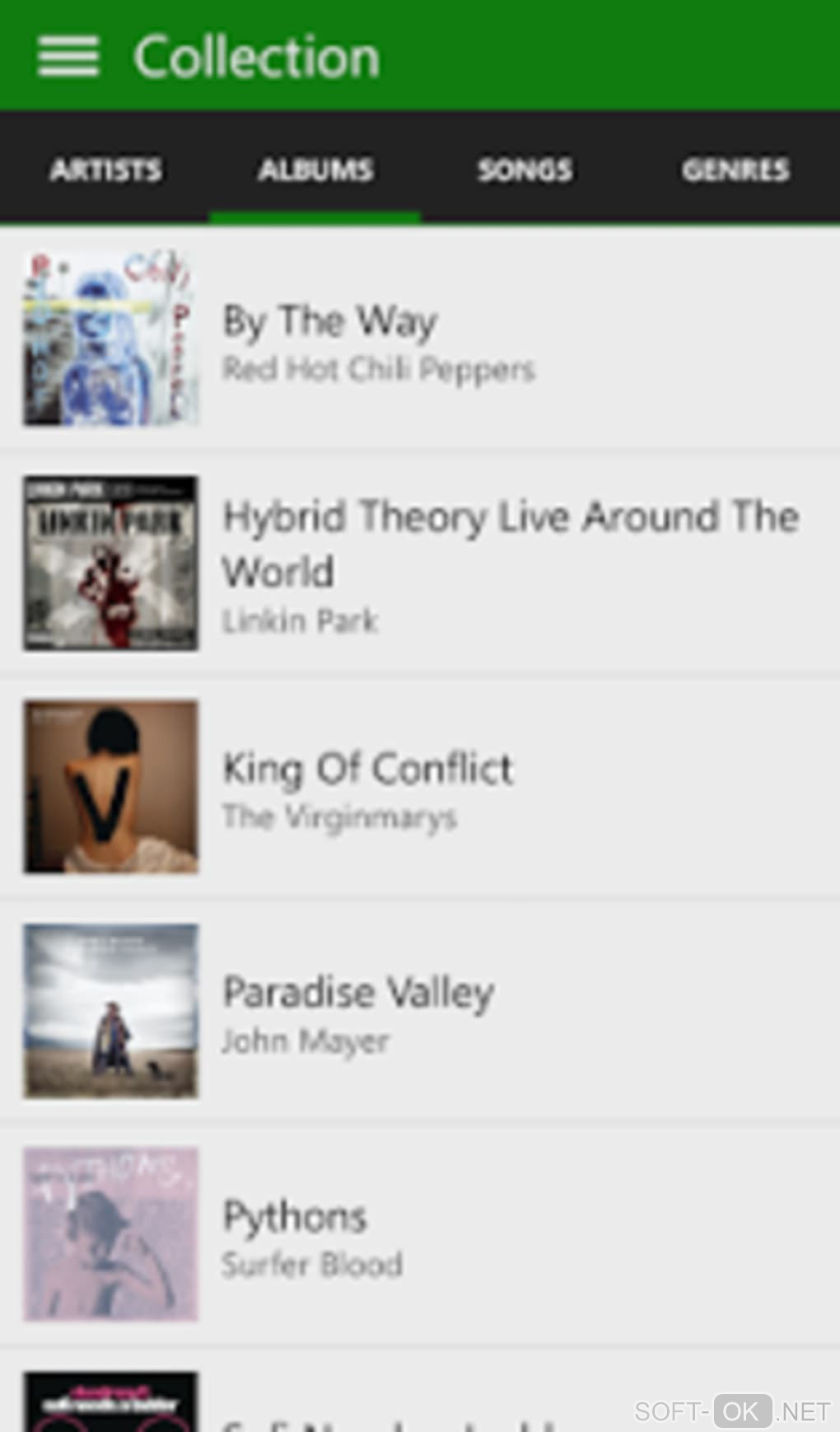840x1432 pixels.
Task: Open the hamburger drawer menu
Action: point(68,56)
